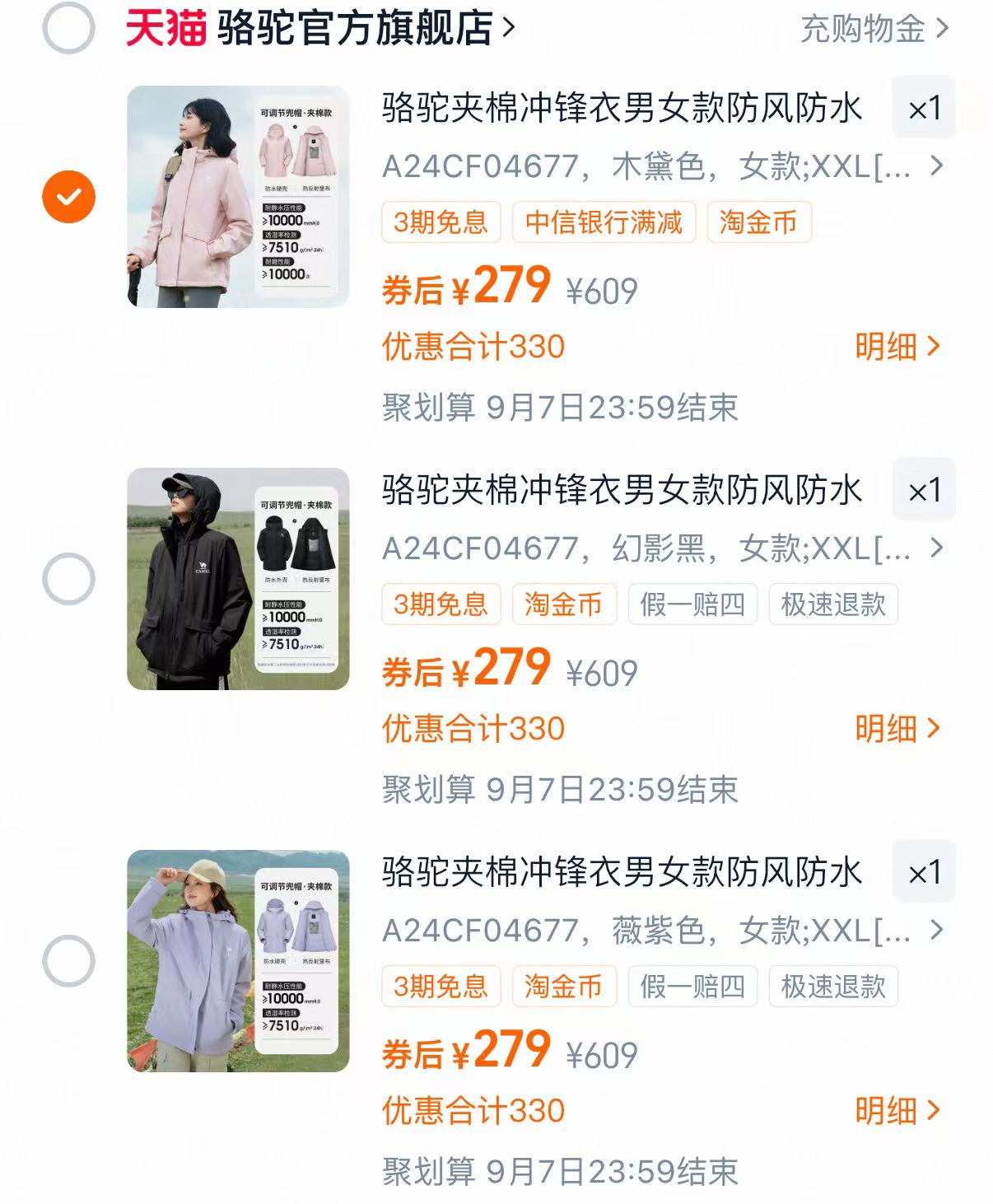This screenshot has width=993, height=1204.
Task: Open the 骆驼官方旗舰店 store page
Action: click(x=354, y=29)
